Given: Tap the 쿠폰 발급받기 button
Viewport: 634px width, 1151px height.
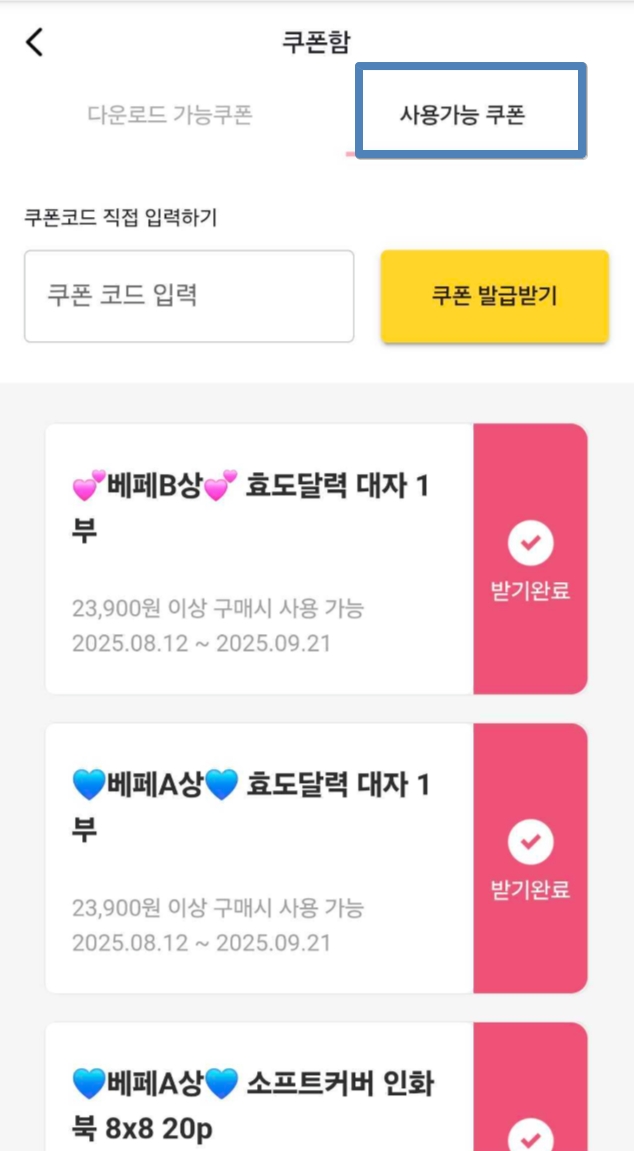Looking at the screenshot, I should click(494, 296).
